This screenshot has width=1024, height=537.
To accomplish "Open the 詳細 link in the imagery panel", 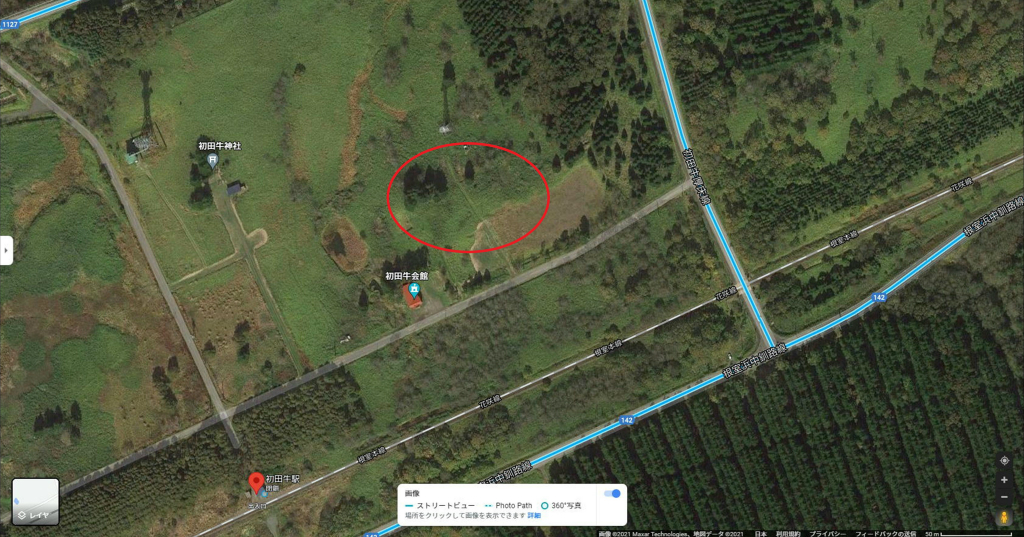I will point(534,515).
